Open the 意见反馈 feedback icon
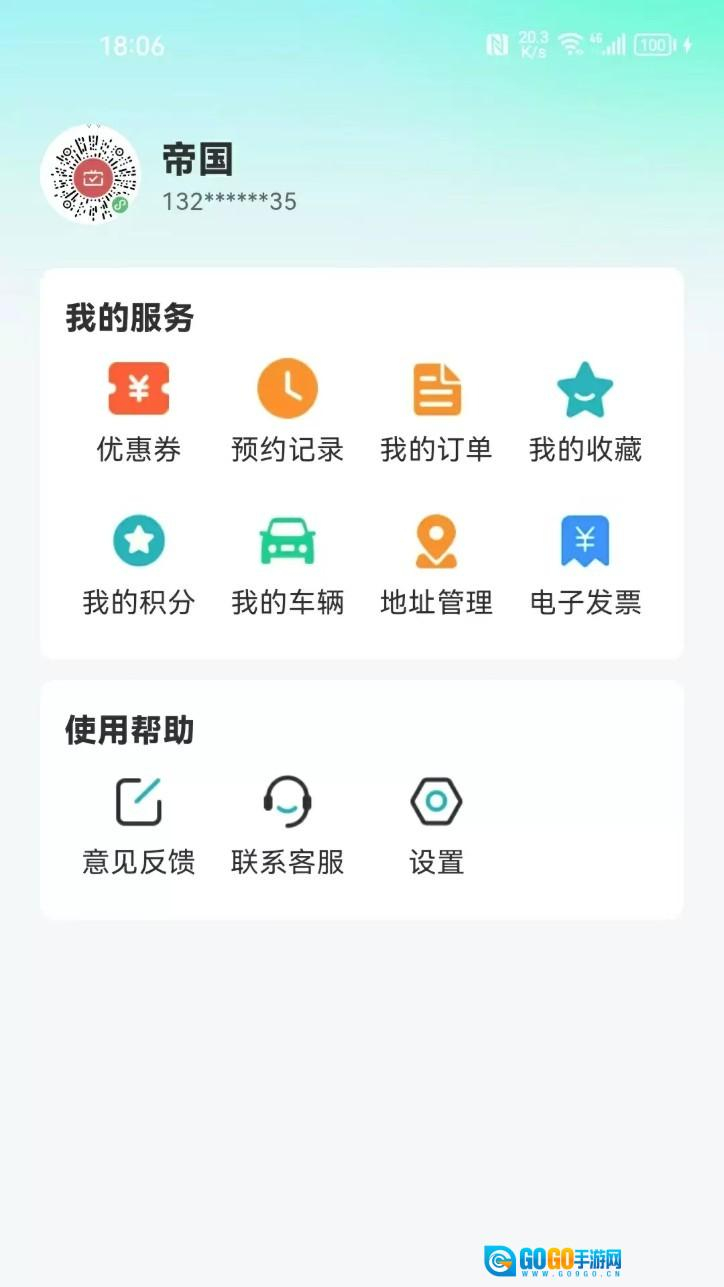The height and width of the screenshot is (1287, 724). (138, 799)
